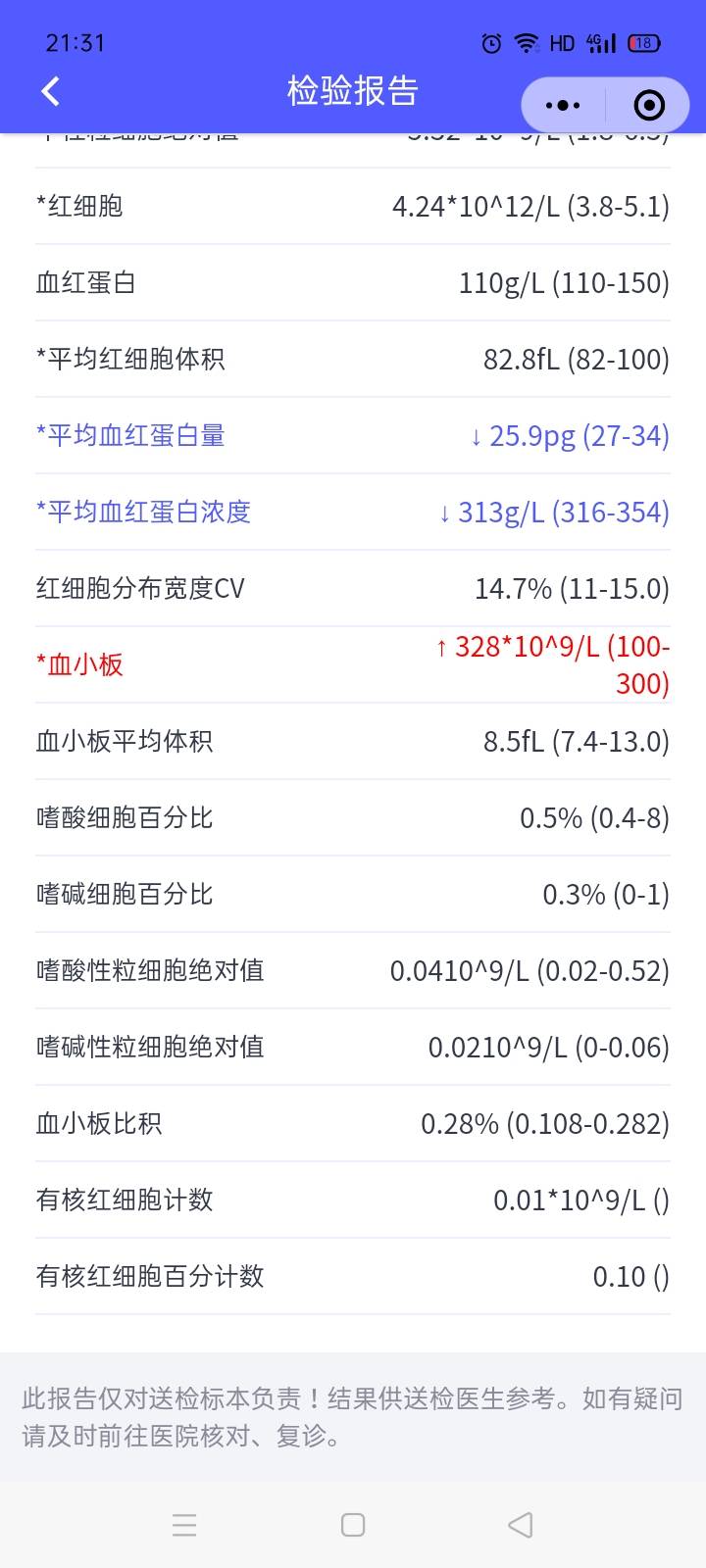Tap the system back navigation button

521,1525
